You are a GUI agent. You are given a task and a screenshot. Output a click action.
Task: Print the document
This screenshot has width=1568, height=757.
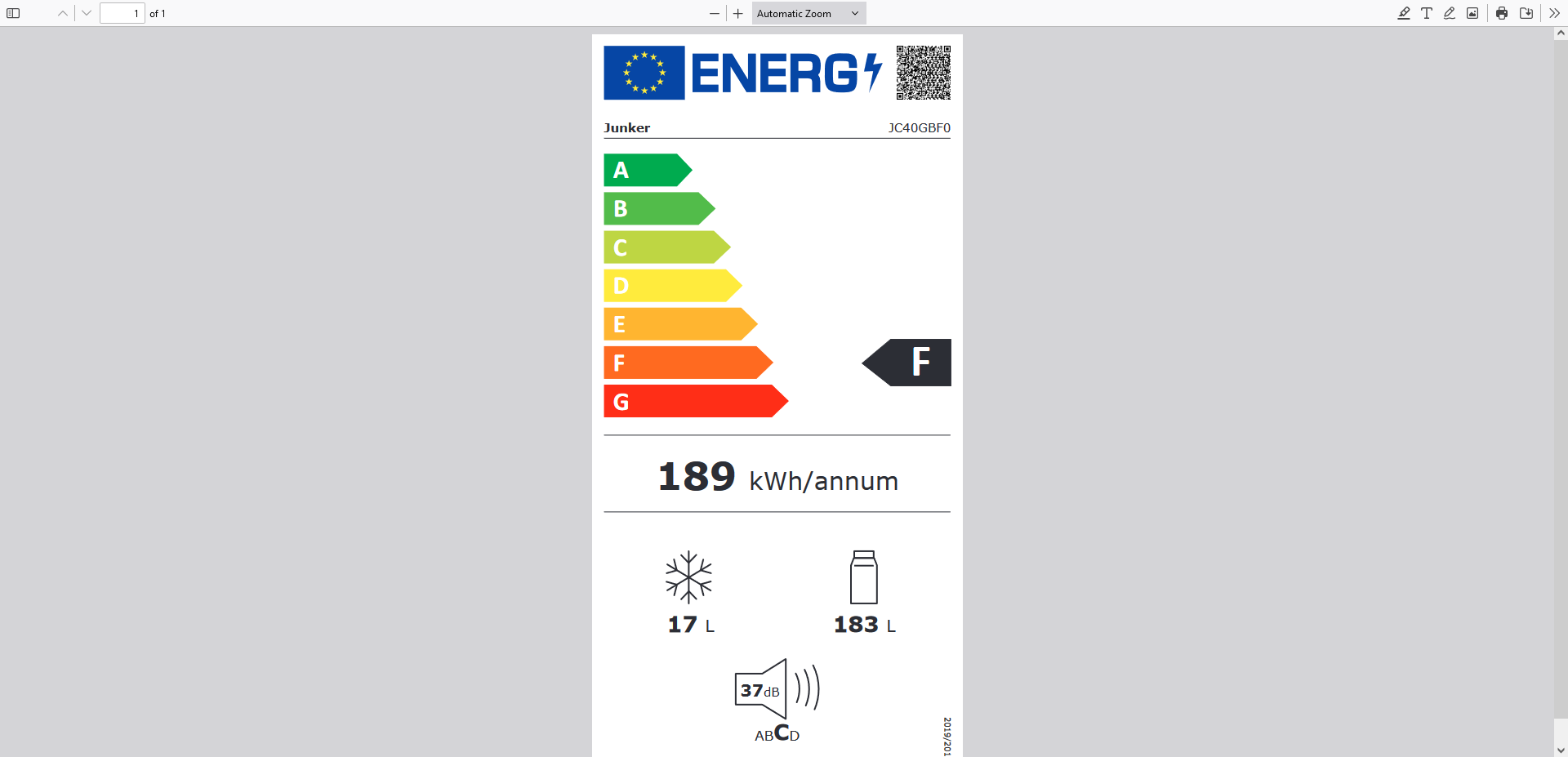coord(1502,13)
